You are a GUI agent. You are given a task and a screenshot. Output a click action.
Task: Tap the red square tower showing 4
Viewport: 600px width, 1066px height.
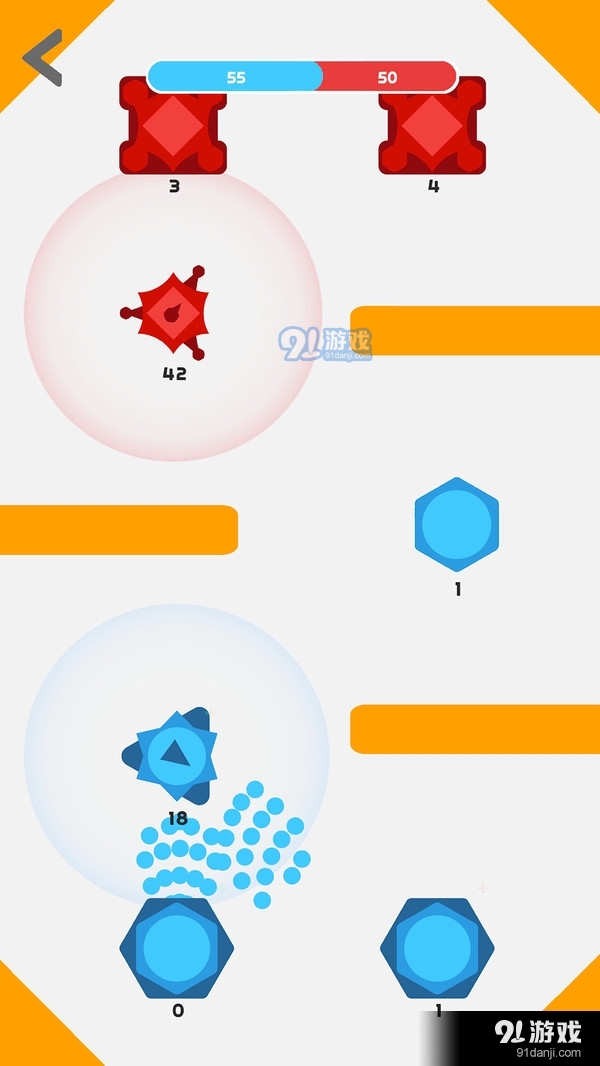tap(432, 126)
